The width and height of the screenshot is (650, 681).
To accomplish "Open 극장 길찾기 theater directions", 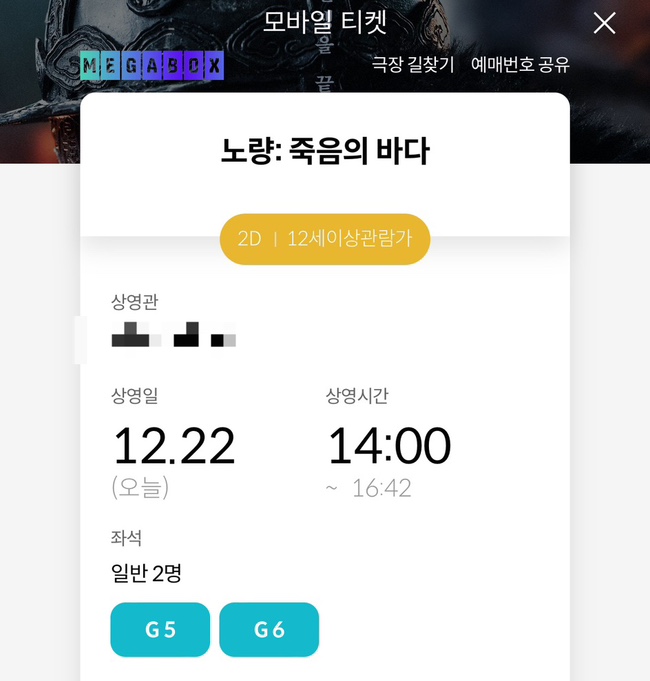I will point(412,65).
